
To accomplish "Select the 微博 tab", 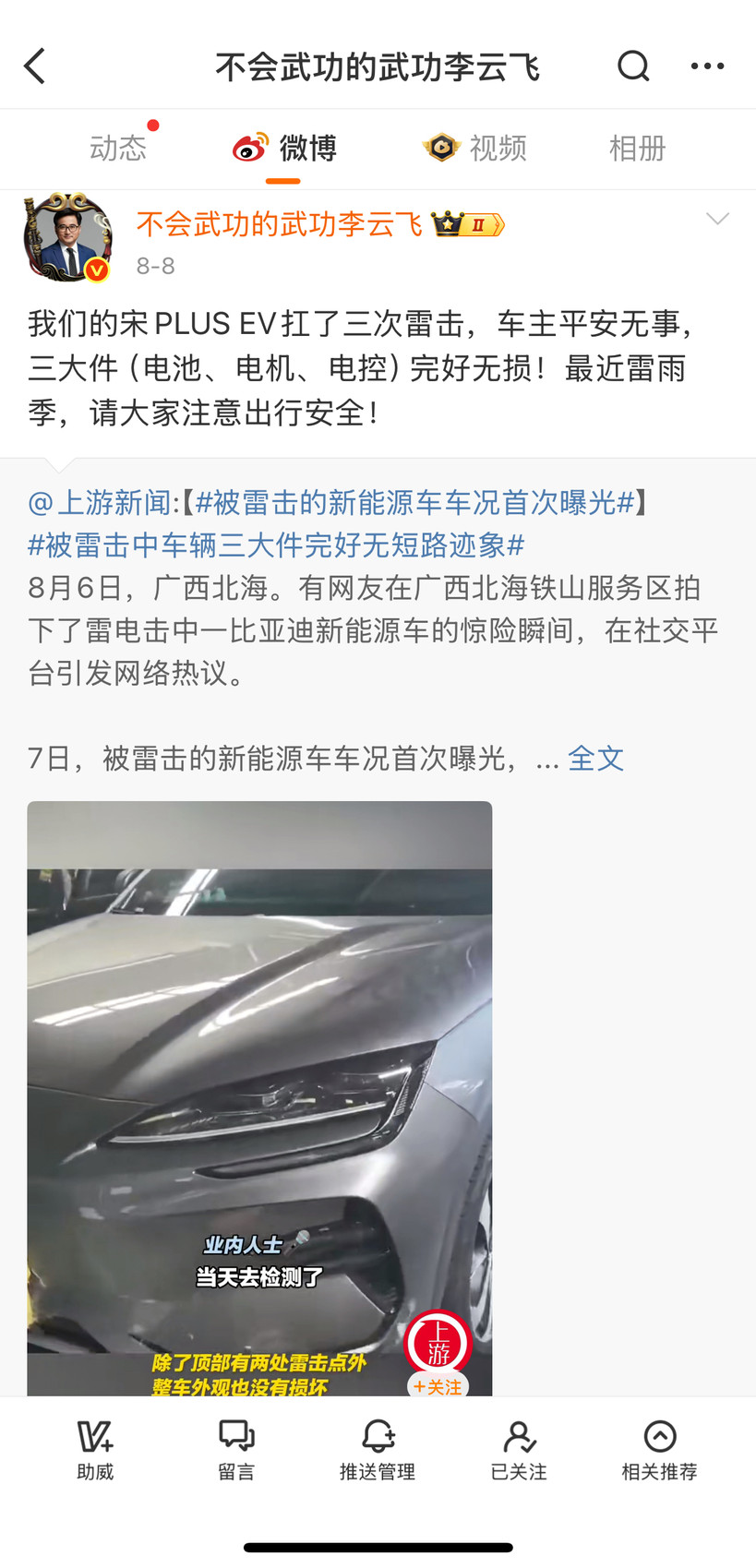I will pyautogui.click(x=284, y=148).
